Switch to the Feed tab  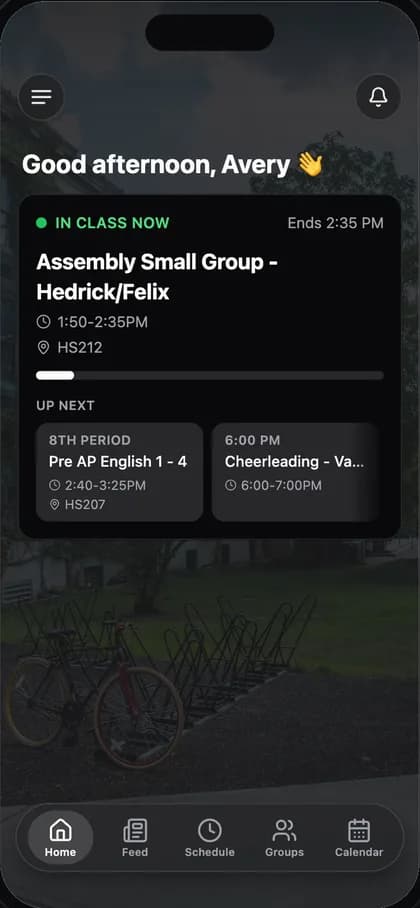coord(135,837)
